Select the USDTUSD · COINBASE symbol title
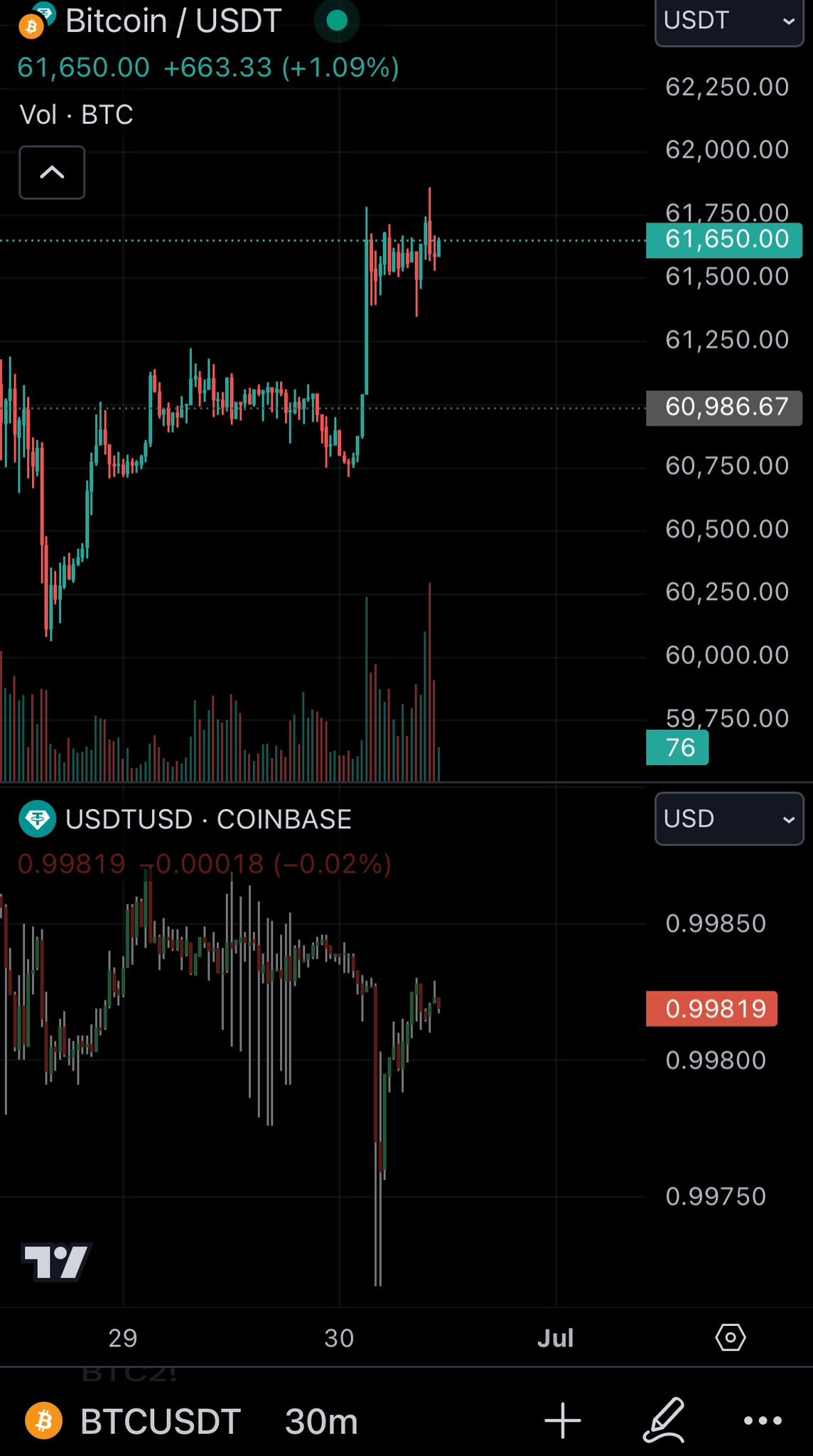This screenshot has width=813, height=1456. (208, 819)
